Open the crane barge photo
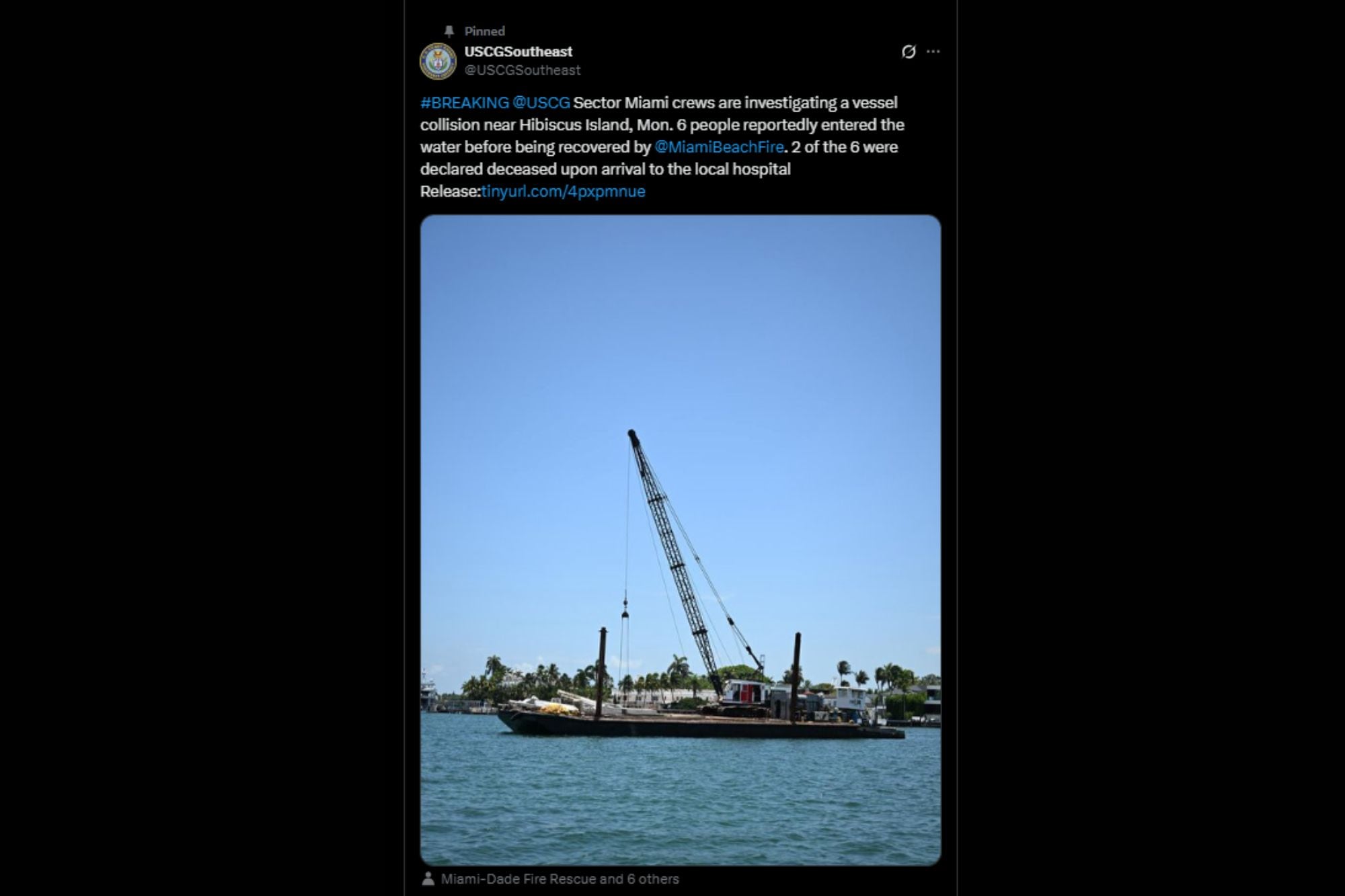 (x=680, y=540)
